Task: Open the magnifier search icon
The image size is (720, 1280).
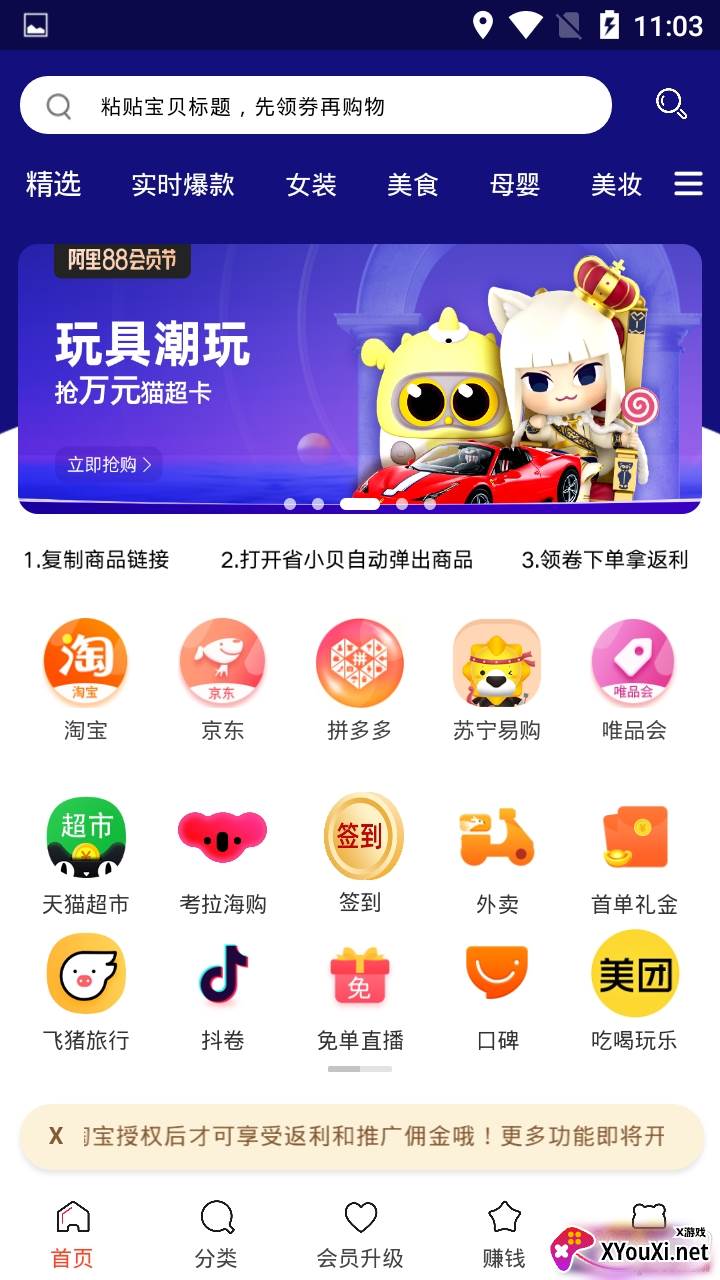Action: point(670,104)
